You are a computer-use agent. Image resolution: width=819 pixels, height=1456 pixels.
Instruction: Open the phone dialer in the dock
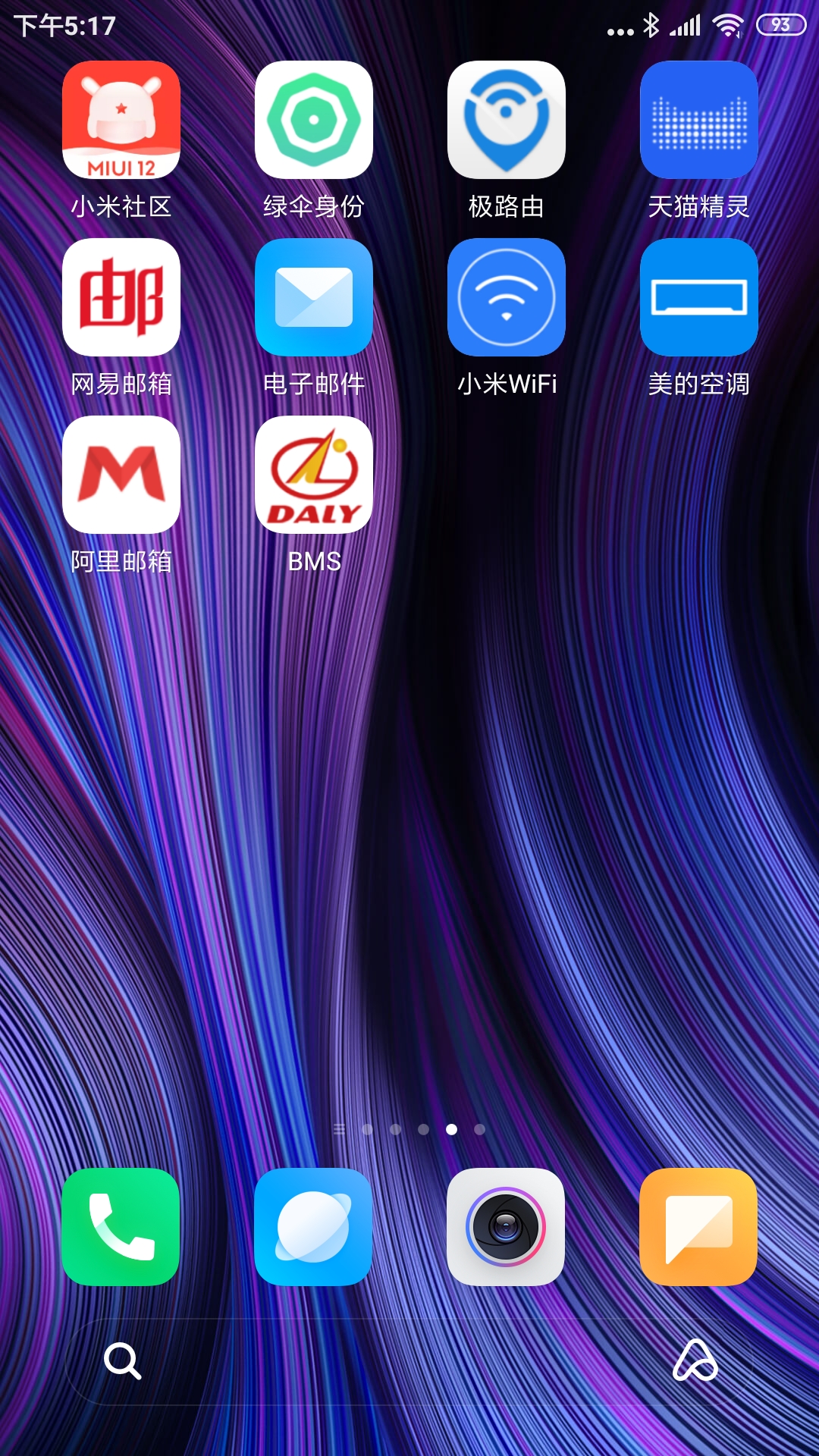click(x=121, y=1226)
